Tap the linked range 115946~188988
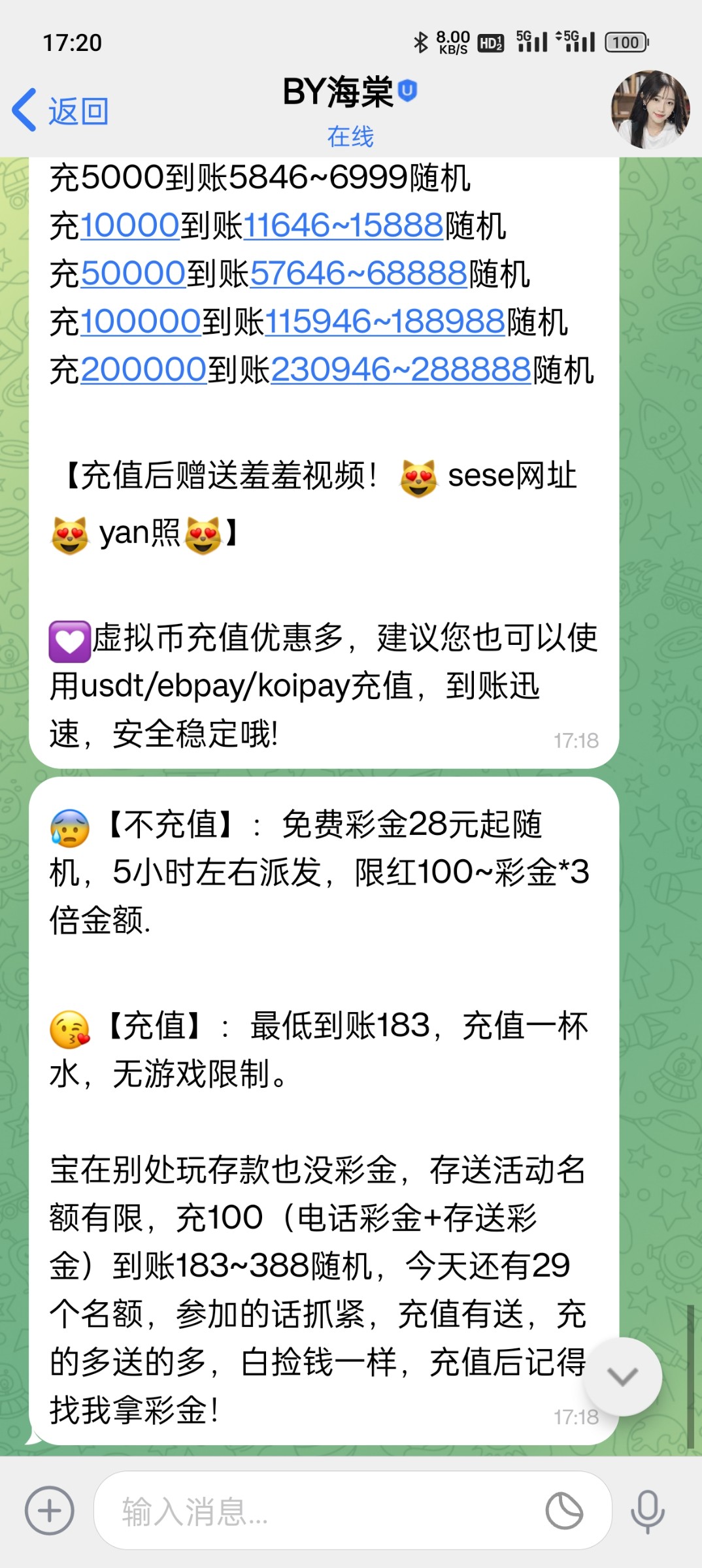Image resolution: width=702 pixels, height=1568 pixels. tap(385, 321)
